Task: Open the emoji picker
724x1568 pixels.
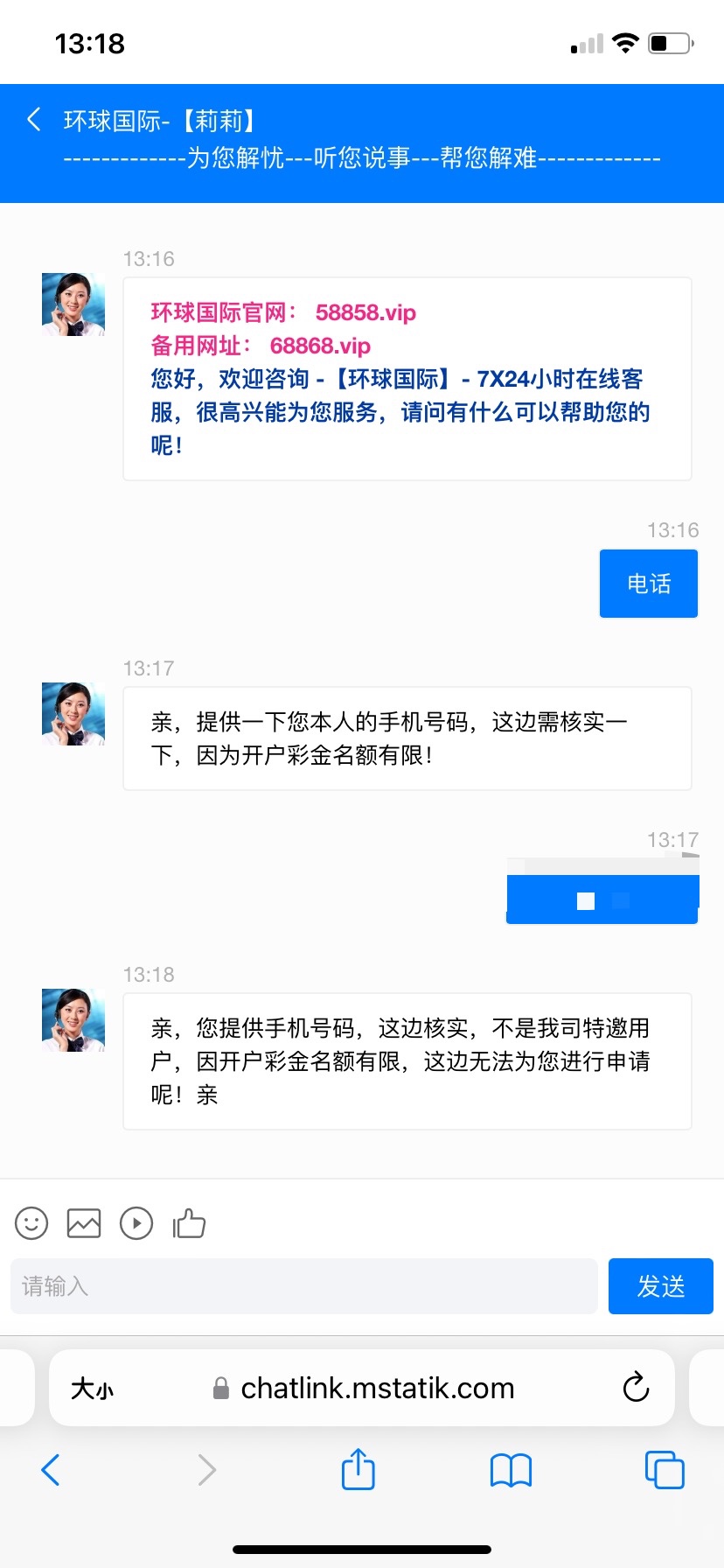Action: pos(31,1223)
